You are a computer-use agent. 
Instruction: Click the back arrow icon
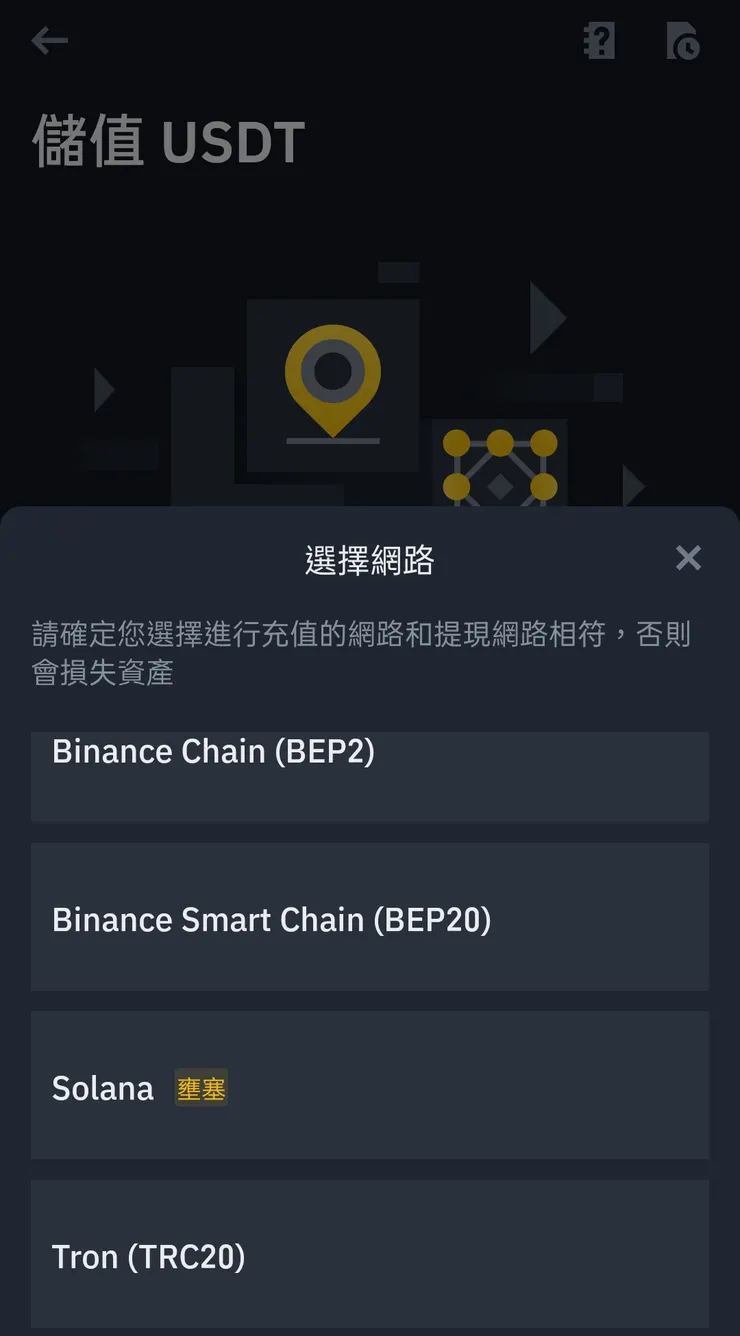[x=48, y=40]
